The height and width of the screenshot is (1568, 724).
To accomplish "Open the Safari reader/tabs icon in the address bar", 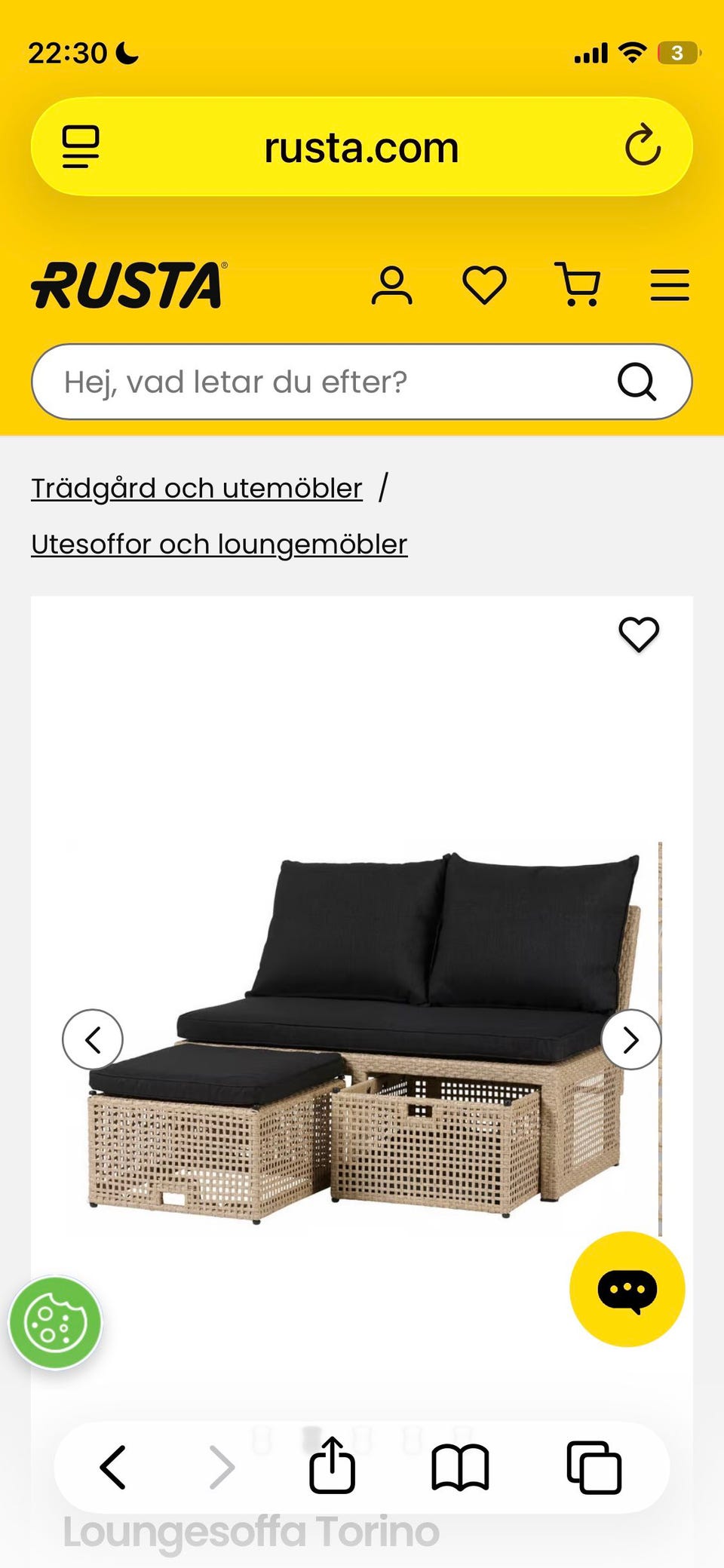I will [81, 146].
